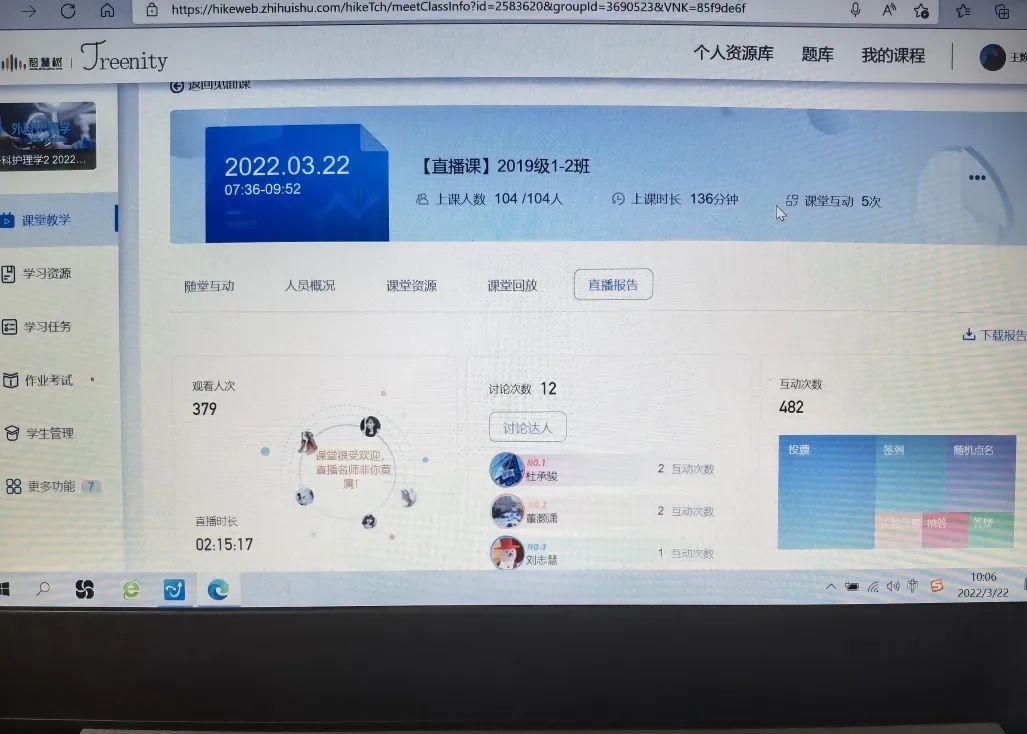The image size is (1027, 734).
Task: Switch to the 人员概况 tab
Action: (310, 285)
